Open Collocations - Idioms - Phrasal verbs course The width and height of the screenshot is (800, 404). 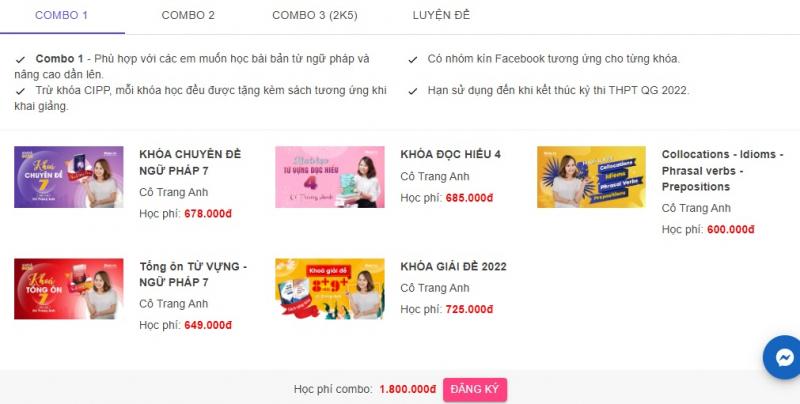coord(722,170)
